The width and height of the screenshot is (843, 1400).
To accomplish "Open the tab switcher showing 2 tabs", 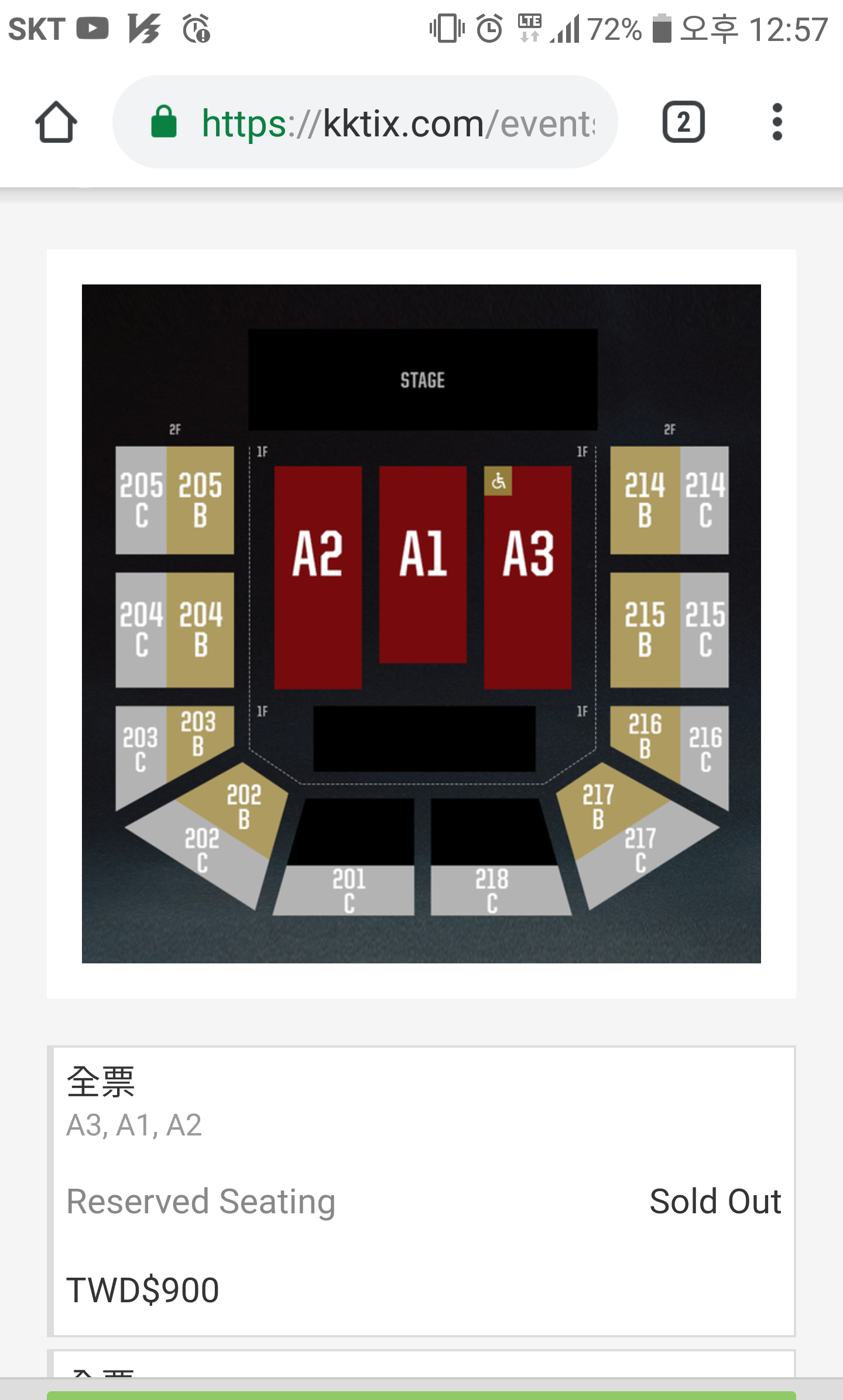I will point(683,122).
